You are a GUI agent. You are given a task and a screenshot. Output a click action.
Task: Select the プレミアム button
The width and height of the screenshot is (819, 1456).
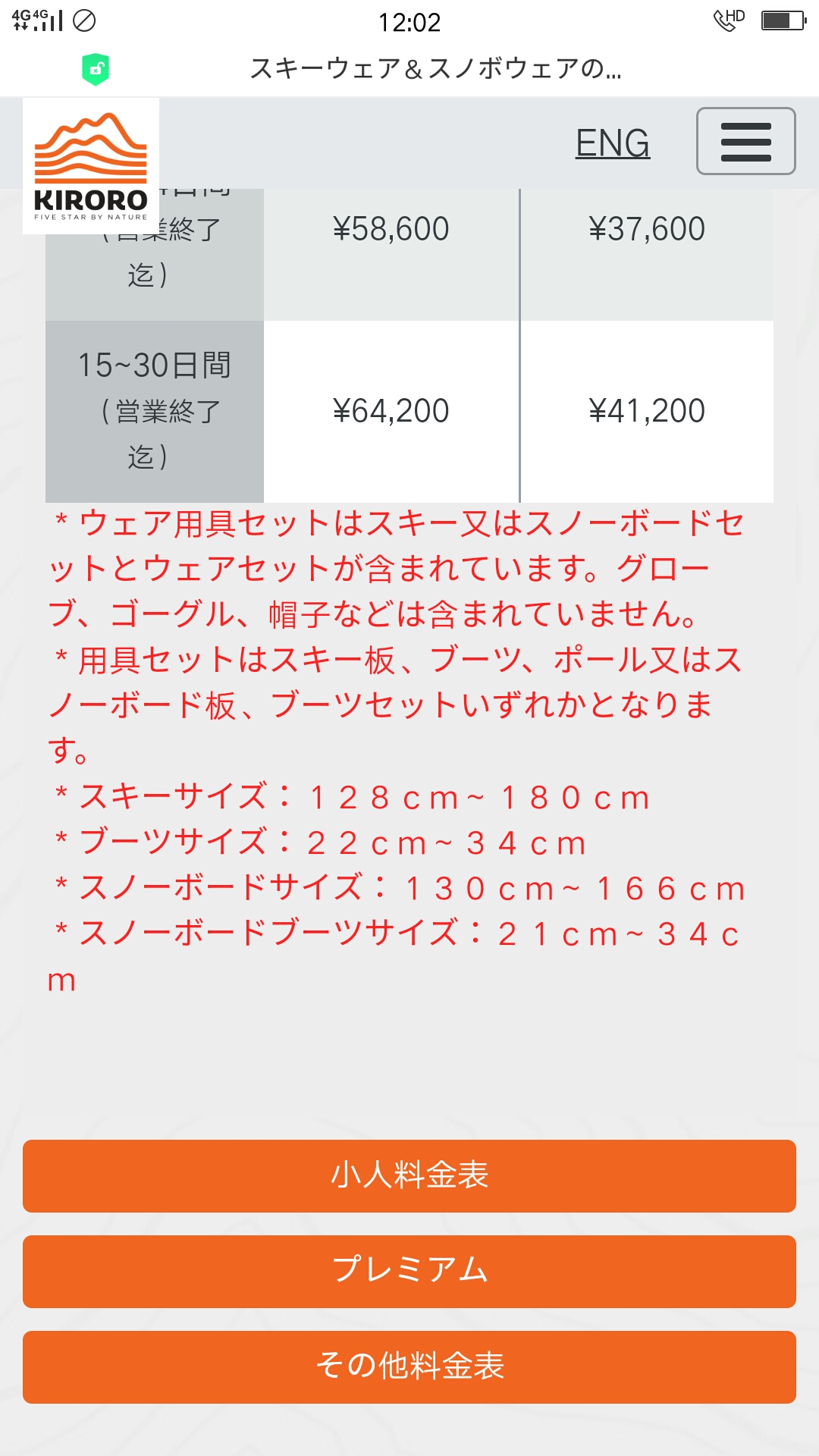pos(409,1271)
